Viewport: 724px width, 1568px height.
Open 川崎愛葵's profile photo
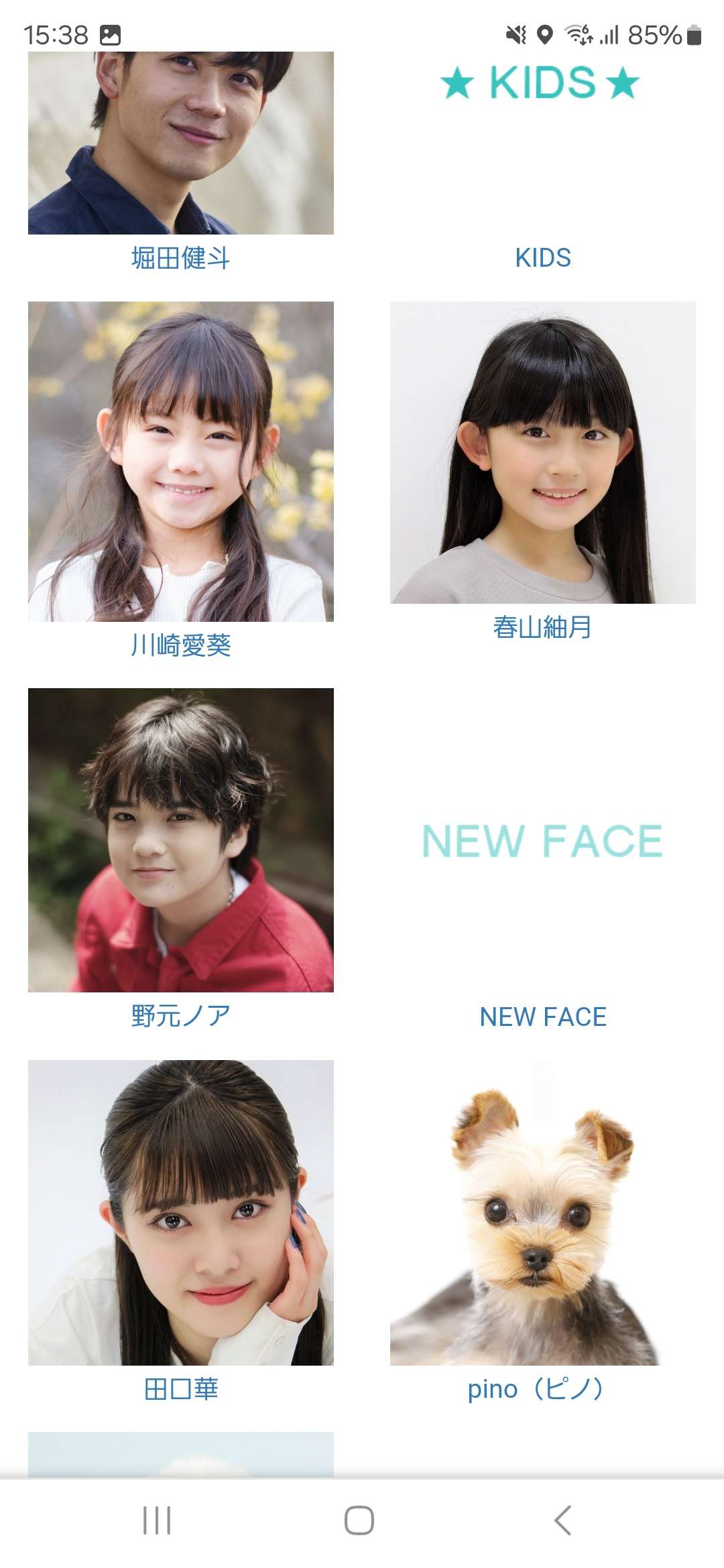[180, 461]
